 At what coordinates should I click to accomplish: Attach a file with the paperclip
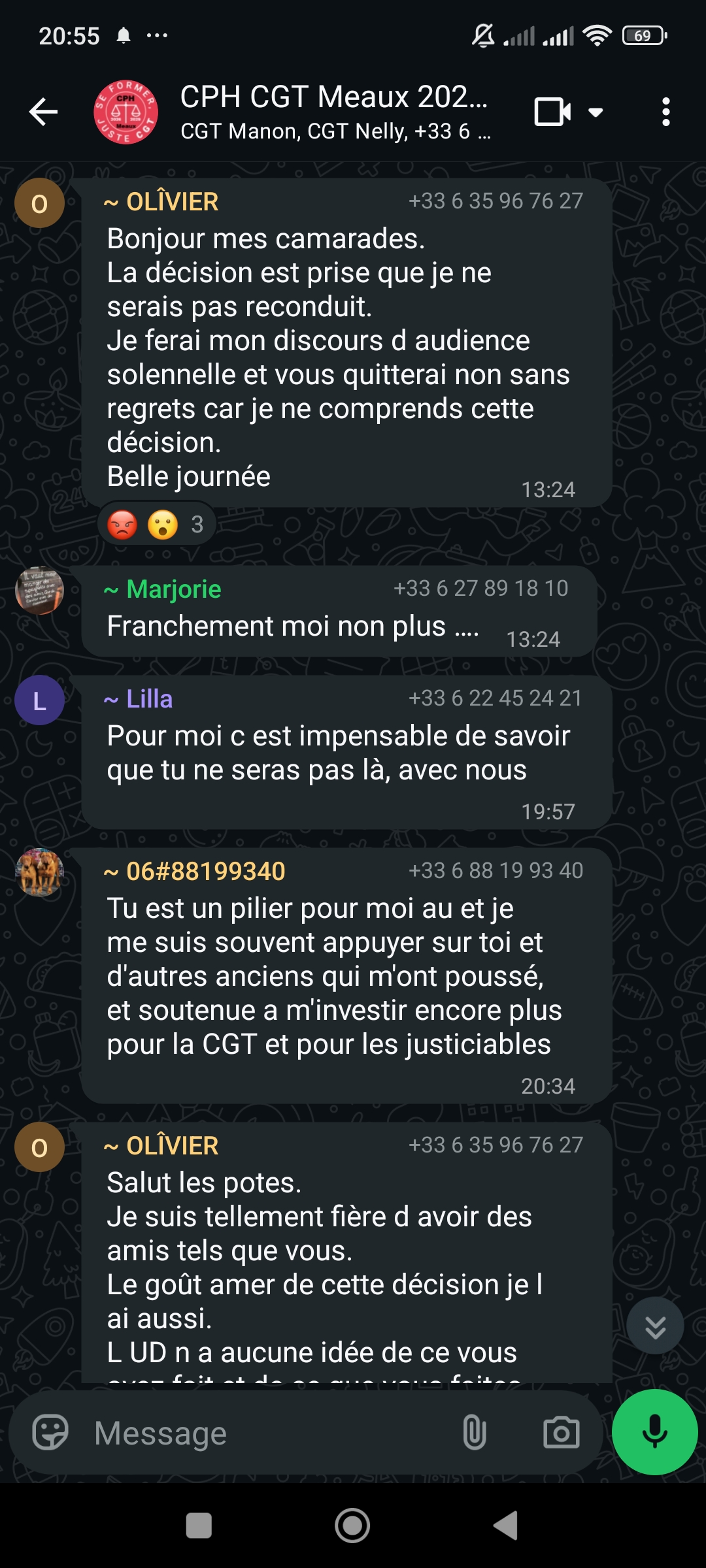pos(474,1433)
